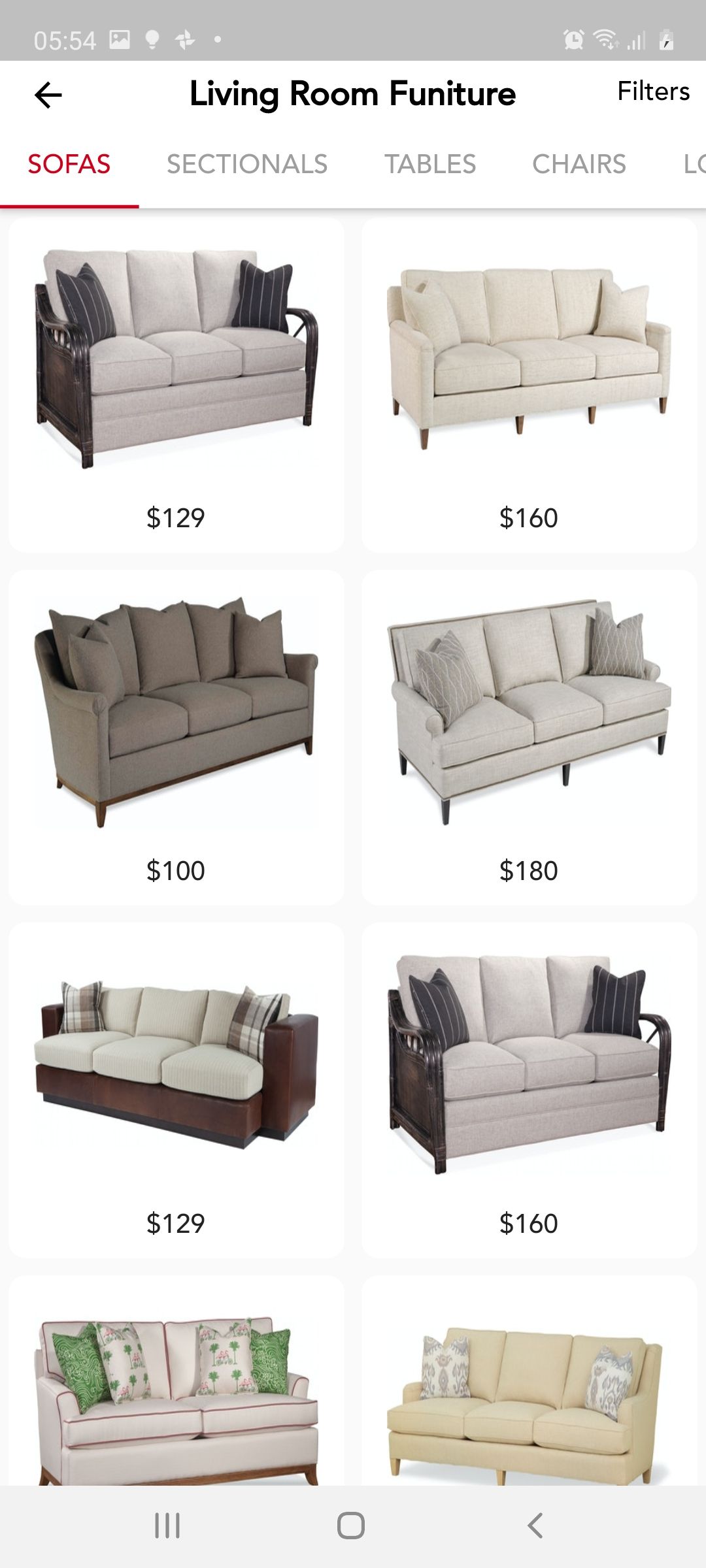Open the Filters option
Screen dimensions: 706x1568
tap(653, 91)
